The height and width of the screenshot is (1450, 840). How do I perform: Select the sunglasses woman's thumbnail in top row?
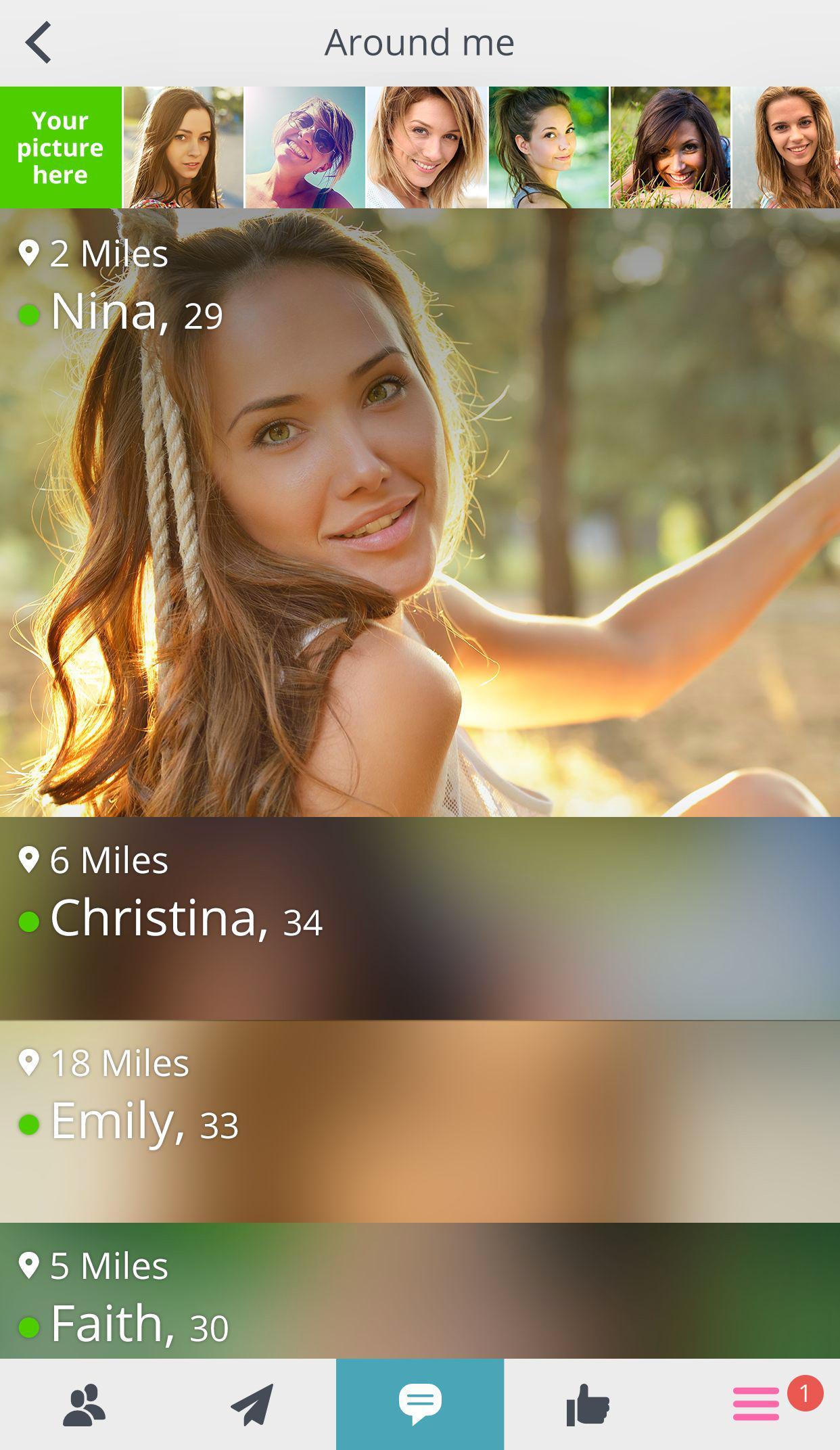click(x=304, y=146)
